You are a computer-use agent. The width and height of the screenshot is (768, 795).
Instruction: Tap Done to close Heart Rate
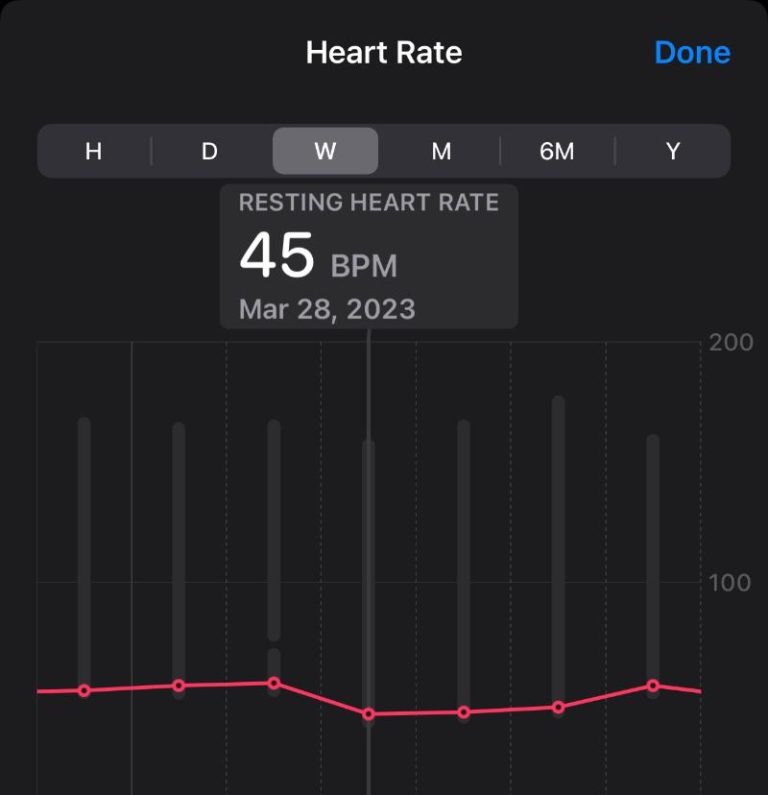[692, 52]
